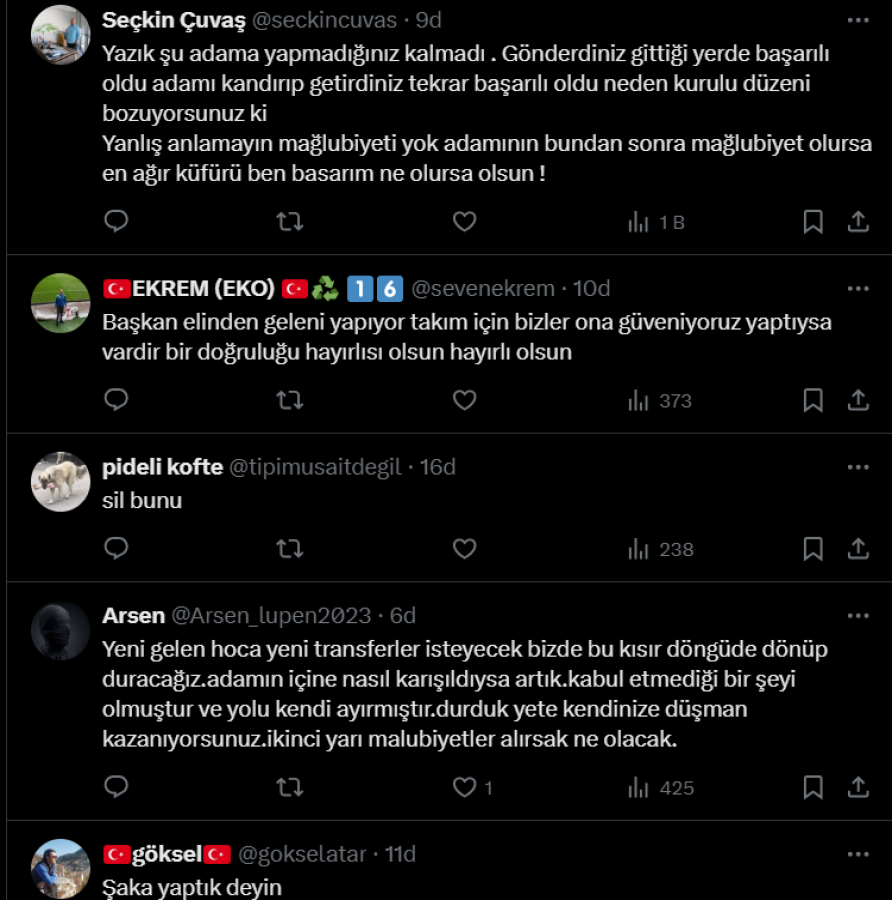Like Arsen's tweet with one like

coord(464,787)
